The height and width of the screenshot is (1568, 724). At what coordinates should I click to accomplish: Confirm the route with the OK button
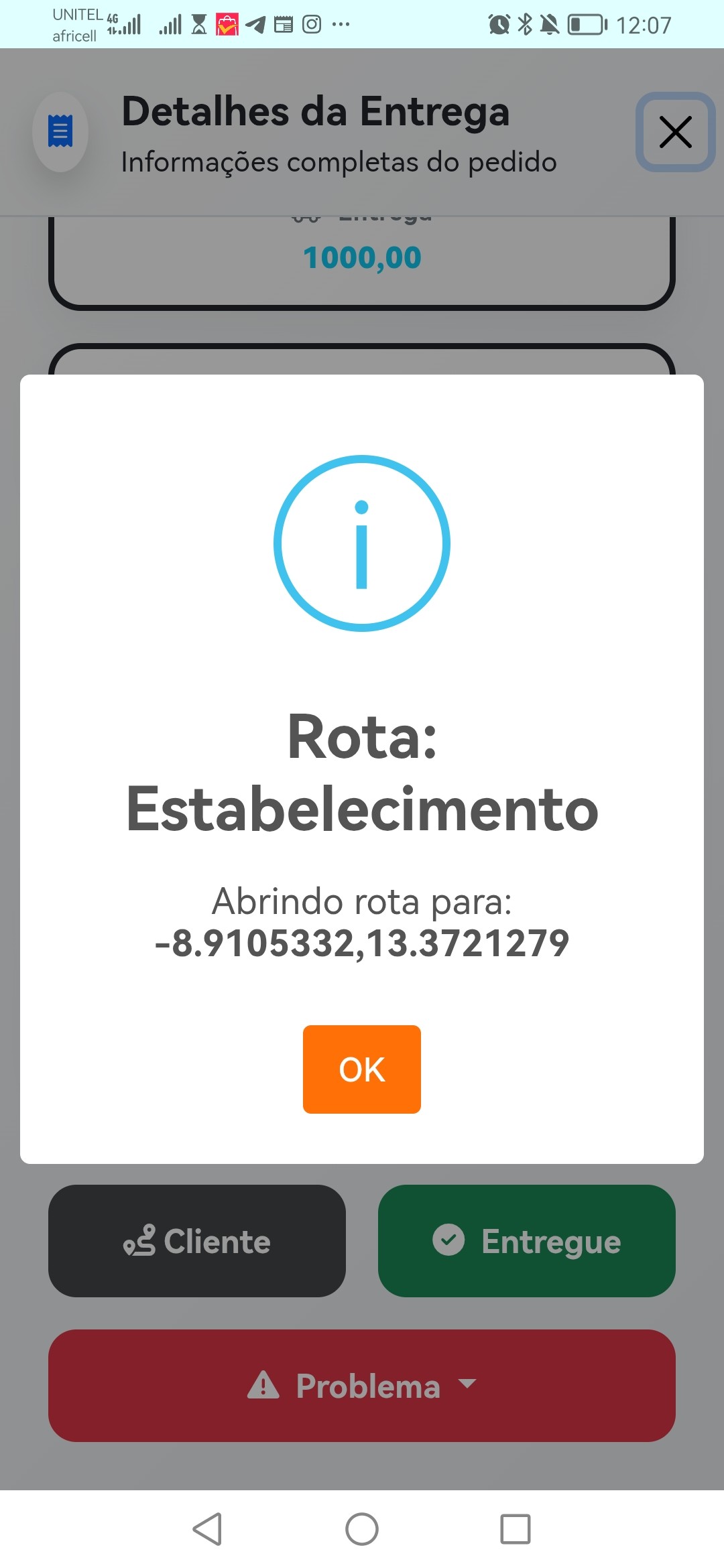tap(361, 1069)
